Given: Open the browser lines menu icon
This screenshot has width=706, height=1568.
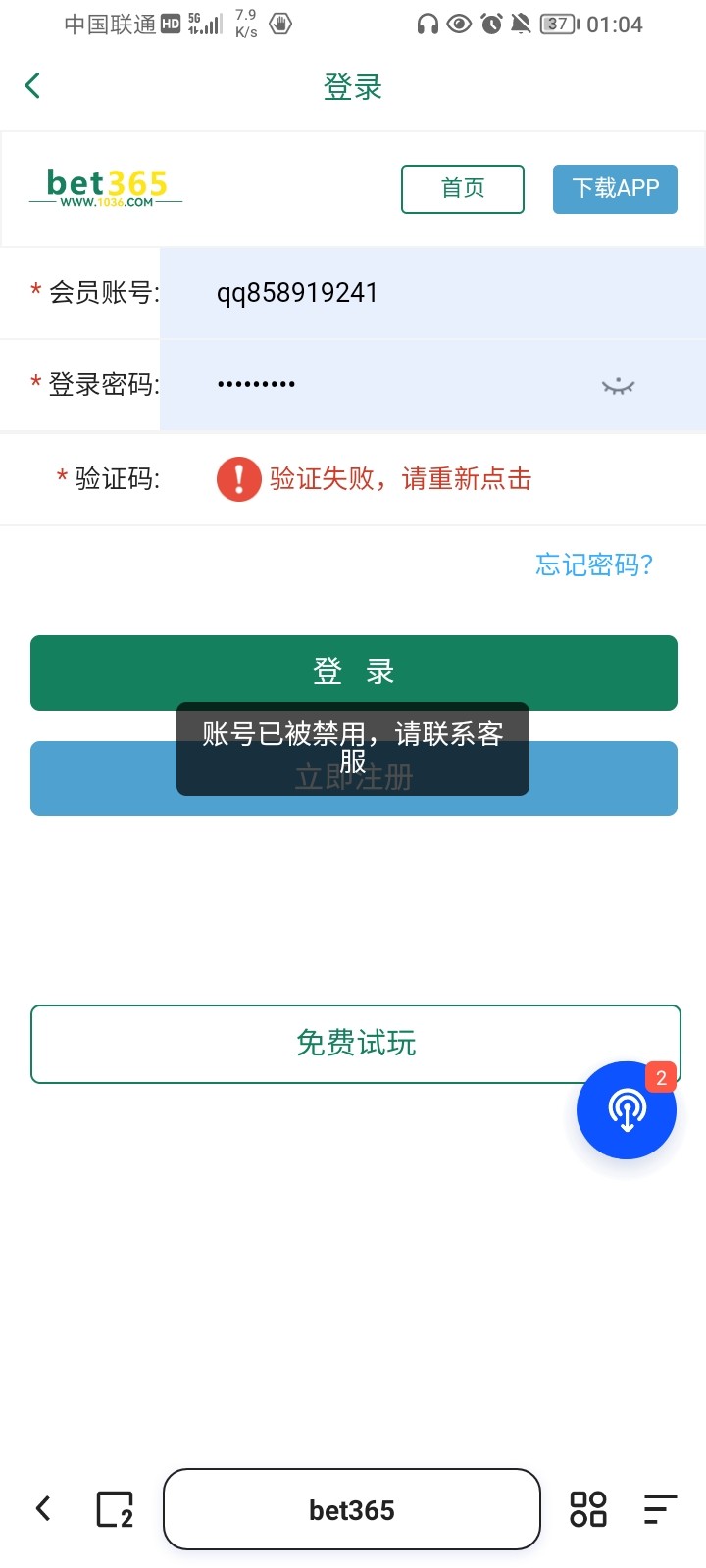Looking at the screenshot, I should tap(660, 1509).
